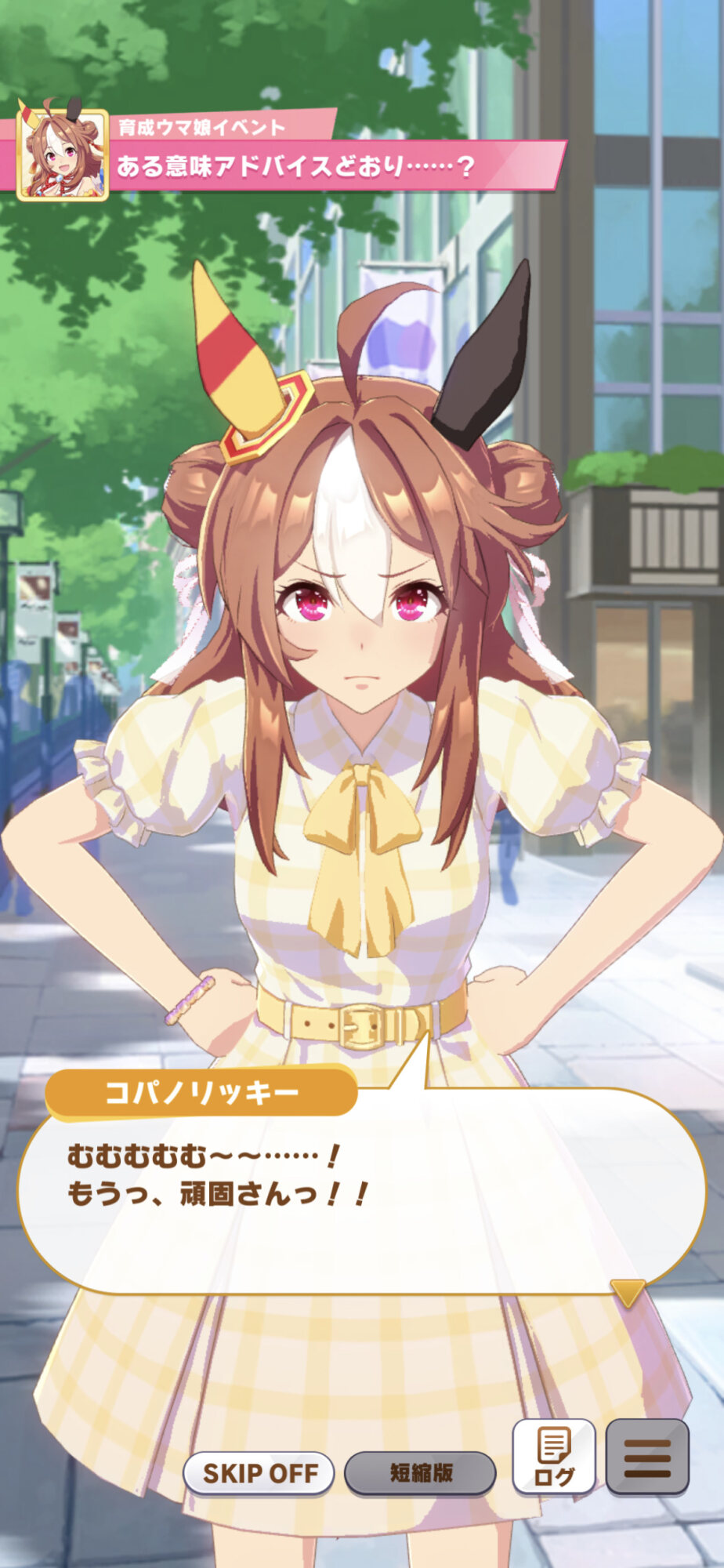Switch to the 短縮版 shortened version
Screen dimensions: 724x1568
click(x=421, y=1473)
